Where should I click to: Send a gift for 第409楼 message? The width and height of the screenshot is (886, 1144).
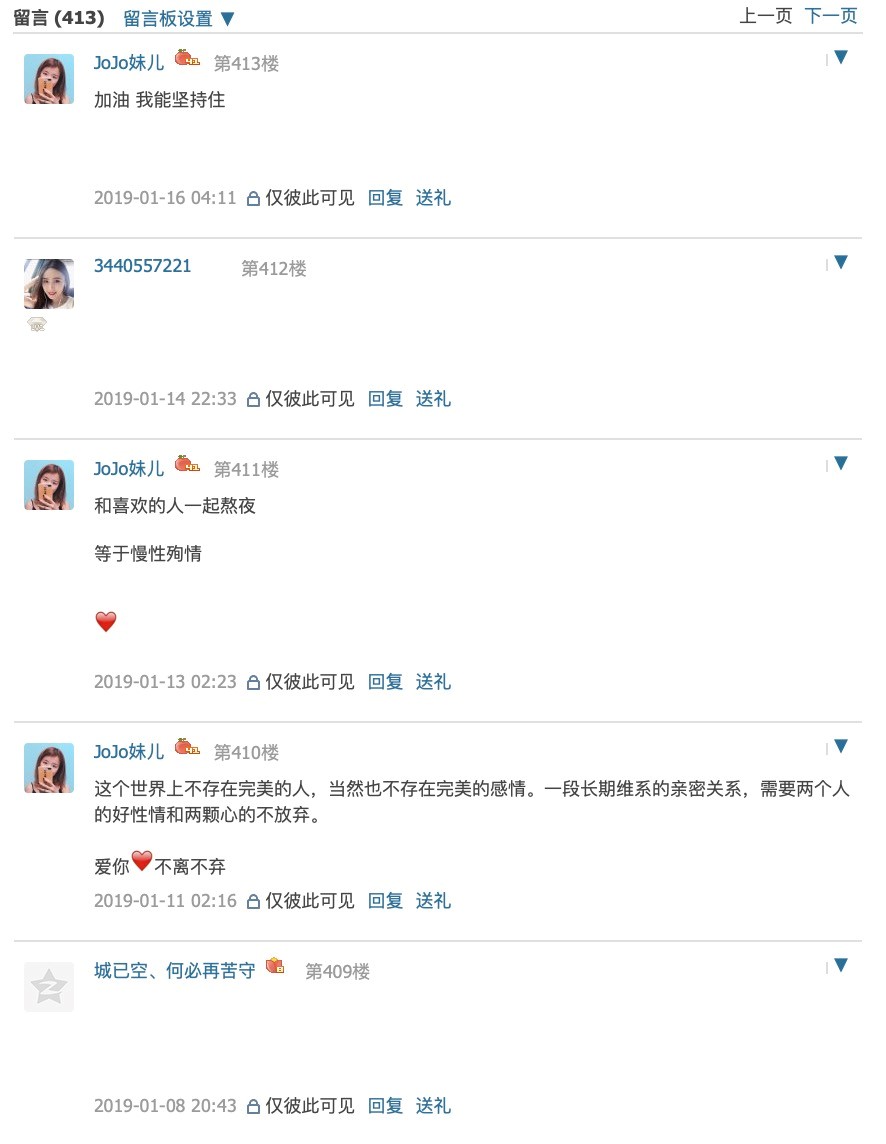(x=433, y=1106)
